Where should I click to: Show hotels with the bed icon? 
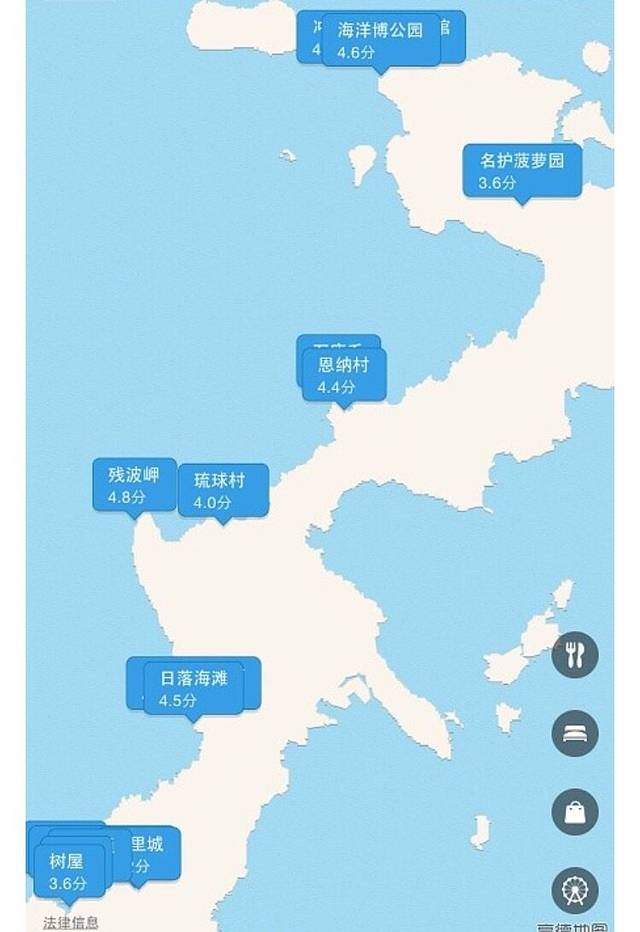tap(575, 733)
